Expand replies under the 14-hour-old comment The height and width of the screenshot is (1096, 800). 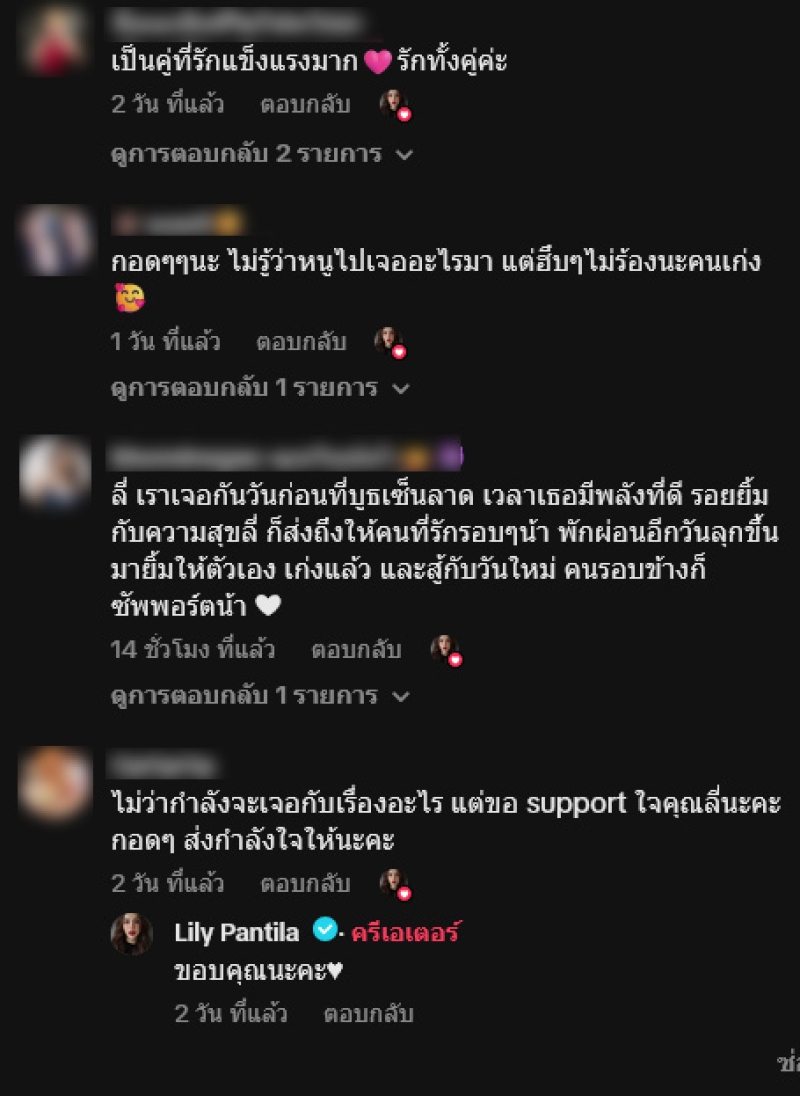coord(260,695)
